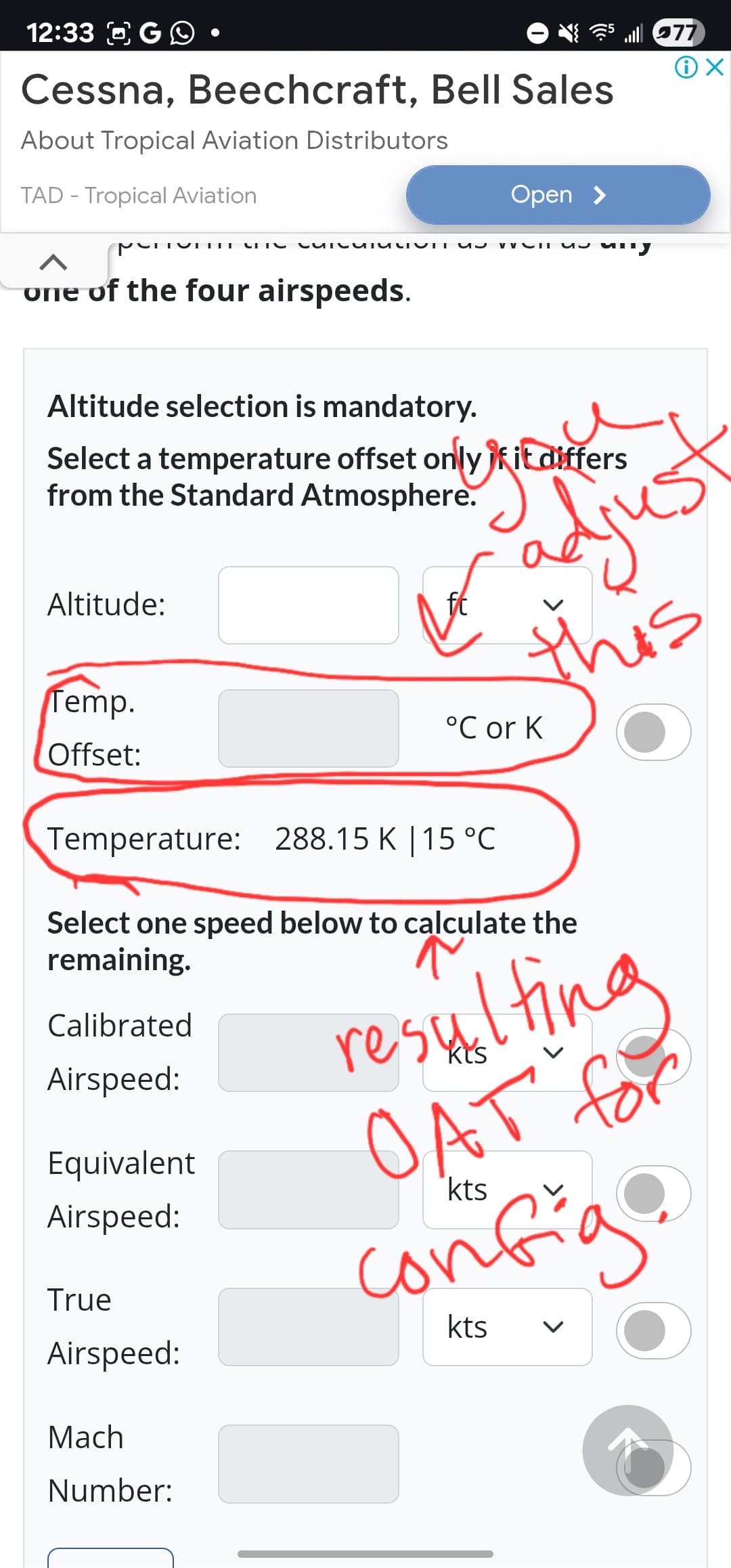Tap the Mach Number input field

point(309,1464)
